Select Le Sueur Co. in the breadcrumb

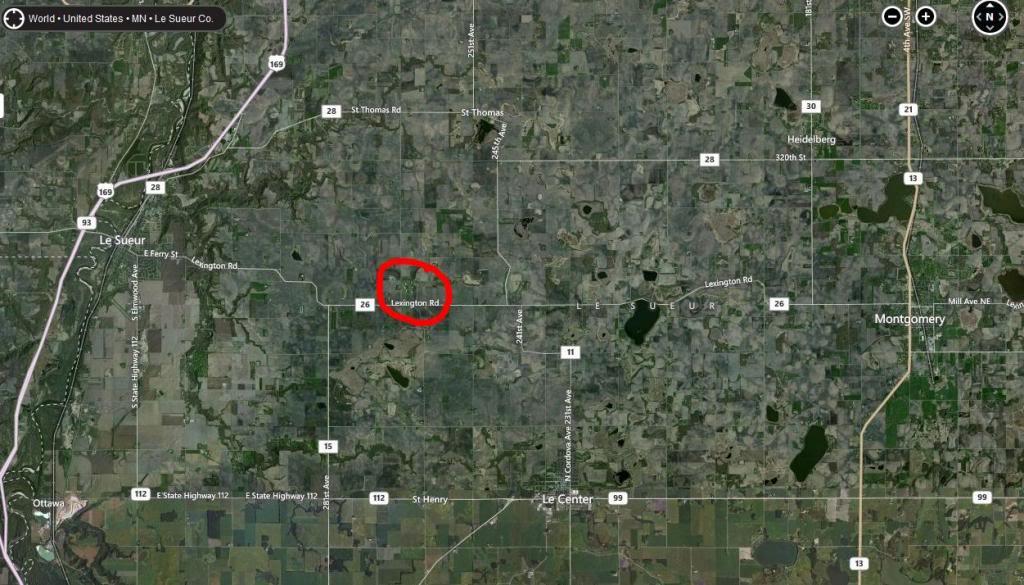click(186, 18)
